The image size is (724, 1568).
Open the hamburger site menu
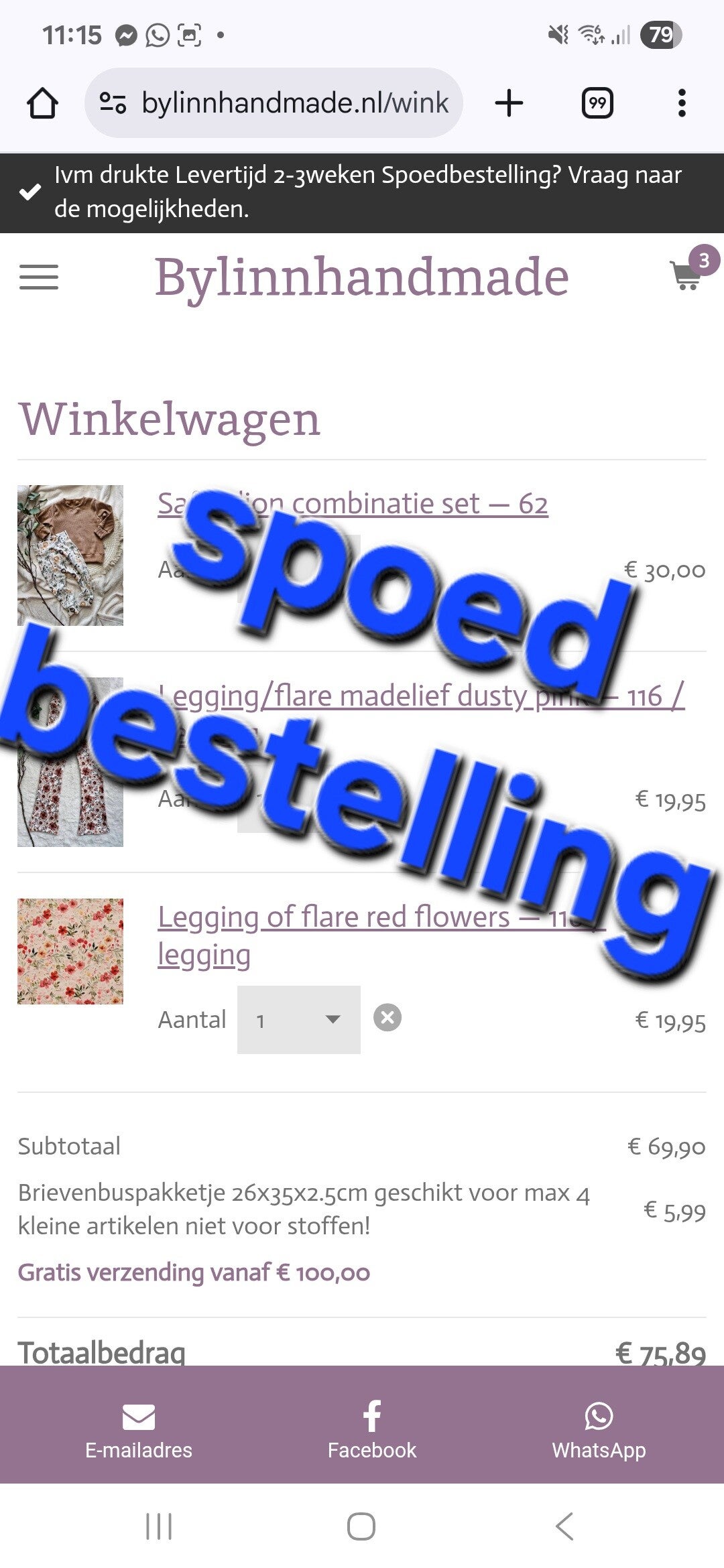pos(39,277)
